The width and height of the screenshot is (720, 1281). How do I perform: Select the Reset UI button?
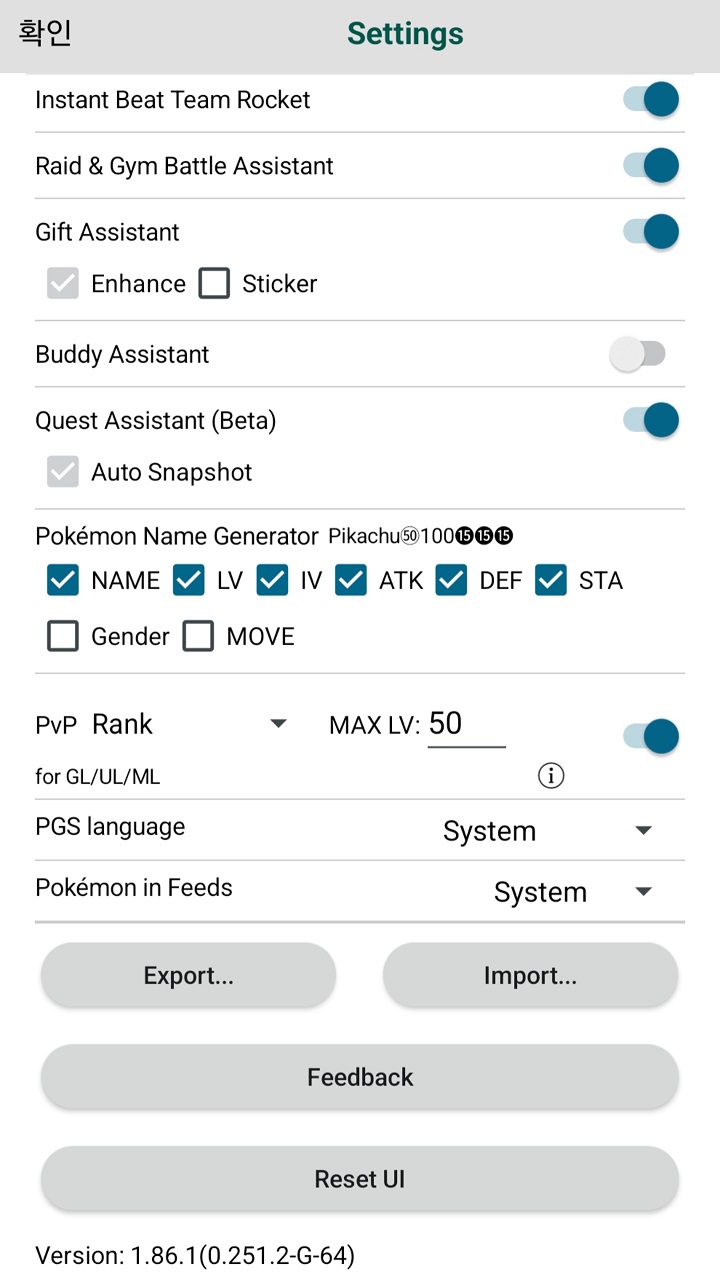pyautogui.click(x=360, y=1179)
